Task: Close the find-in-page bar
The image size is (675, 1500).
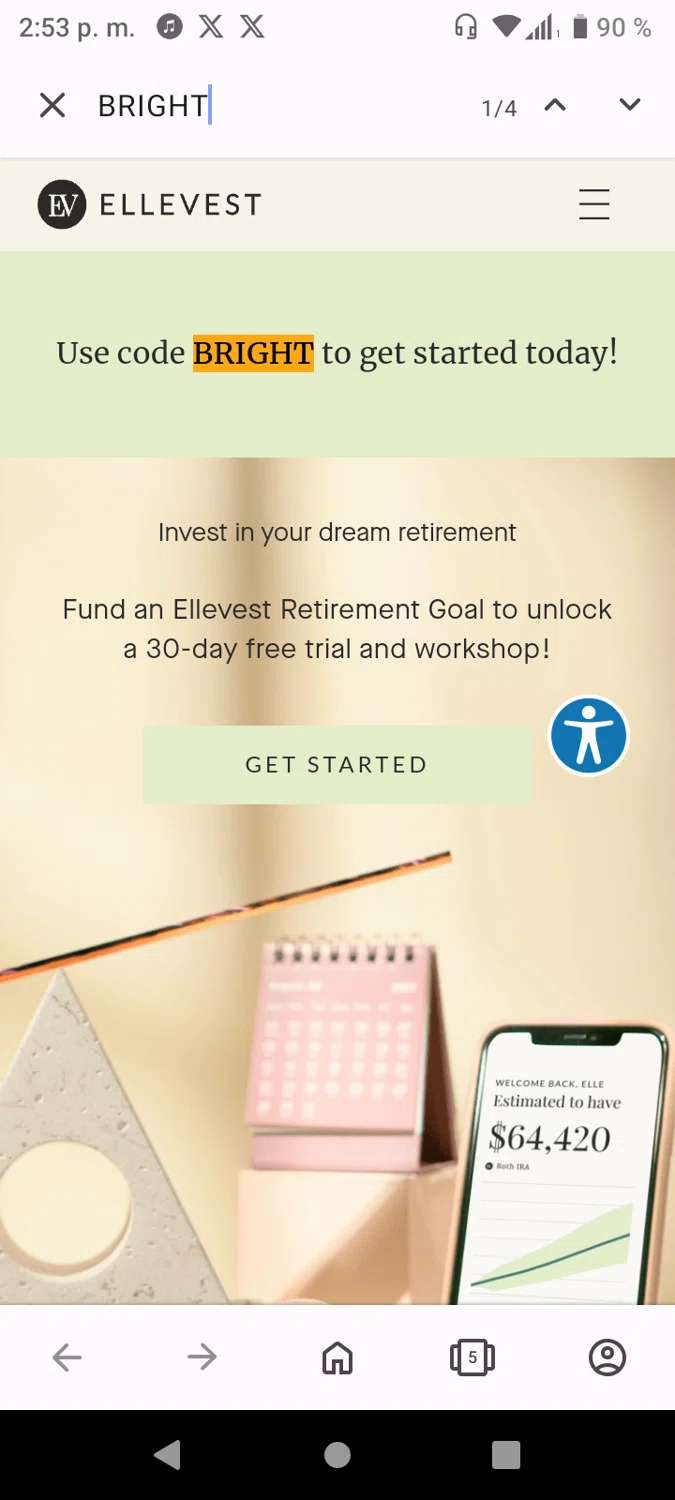Action: (52, 105)
